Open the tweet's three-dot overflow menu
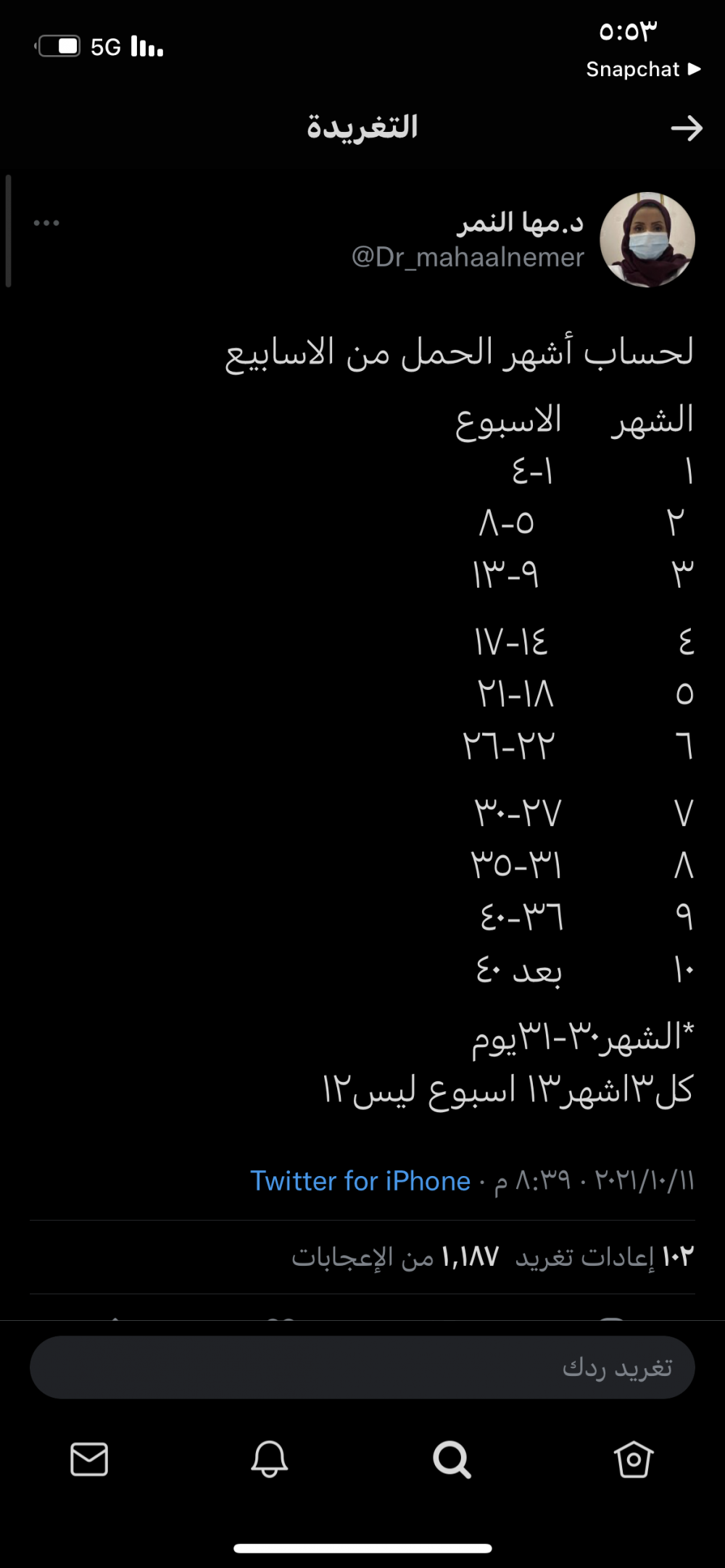Image resolution: width=725 pixels, height=1568 pixels. coord(46,223)
